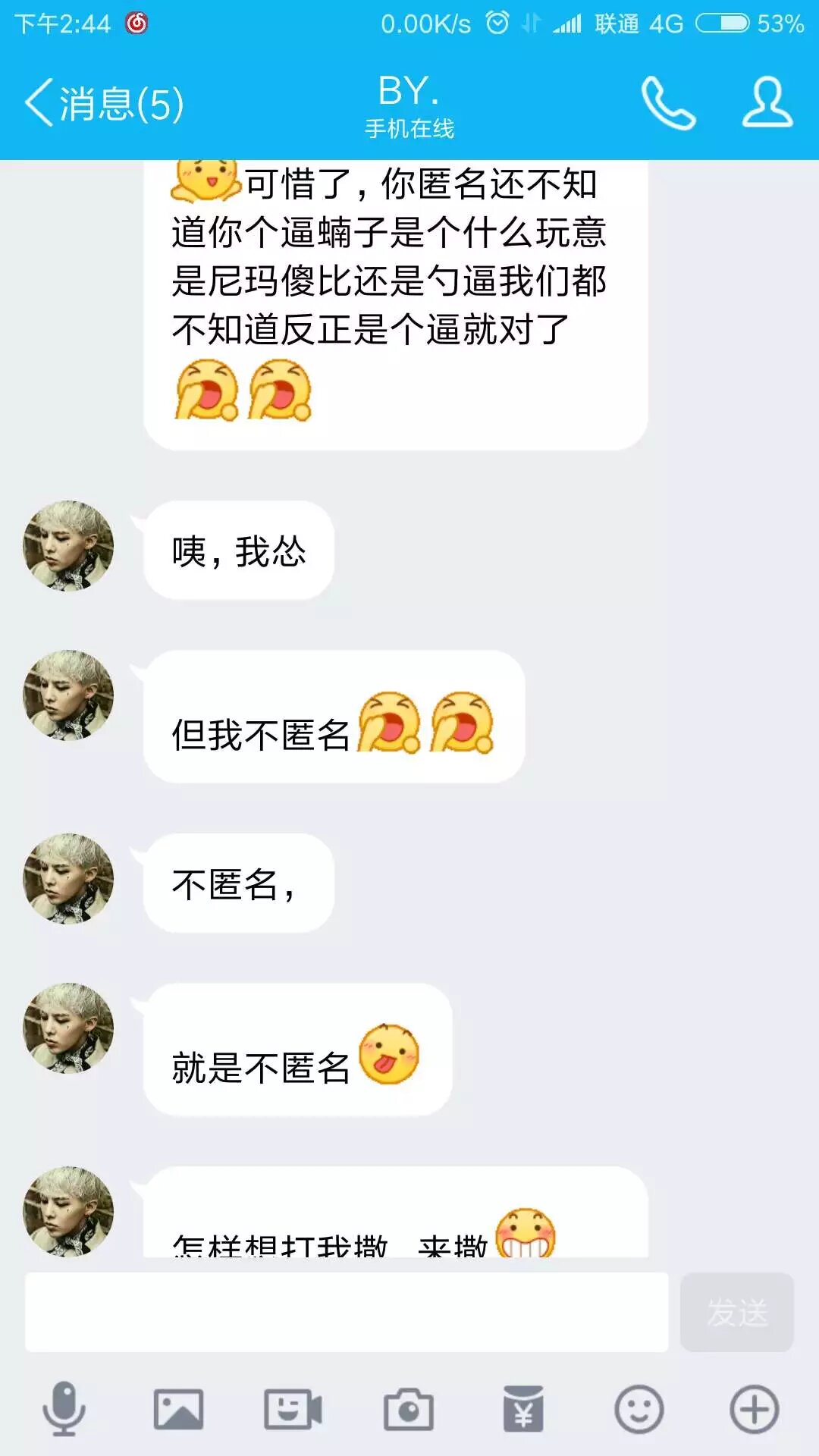Open BY.'s profile details
The height and width of the screenshot is (1456, 819).
(767, 103)
